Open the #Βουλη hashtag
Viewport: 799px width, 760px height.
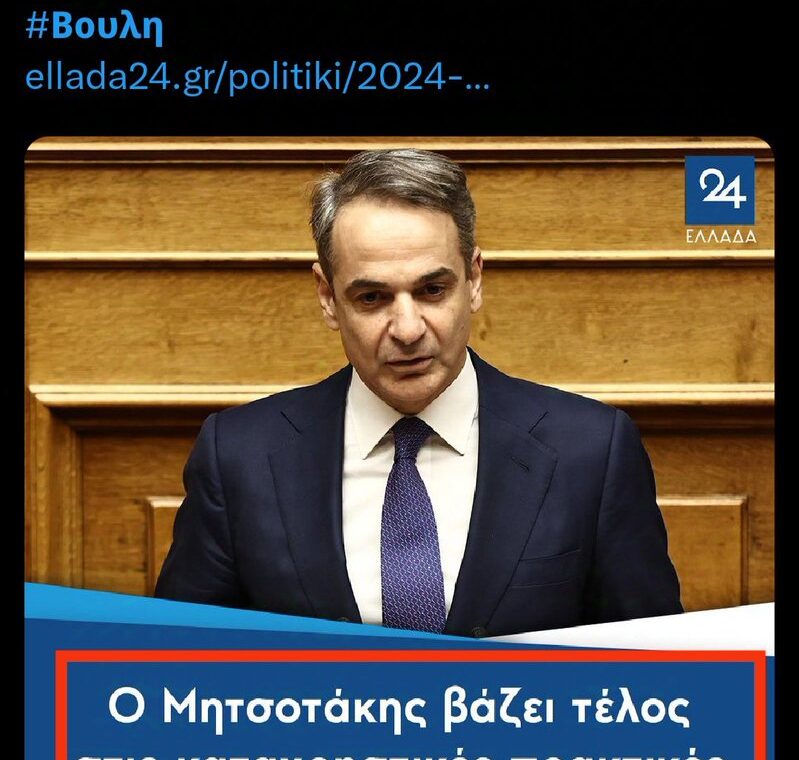(94, 28)
